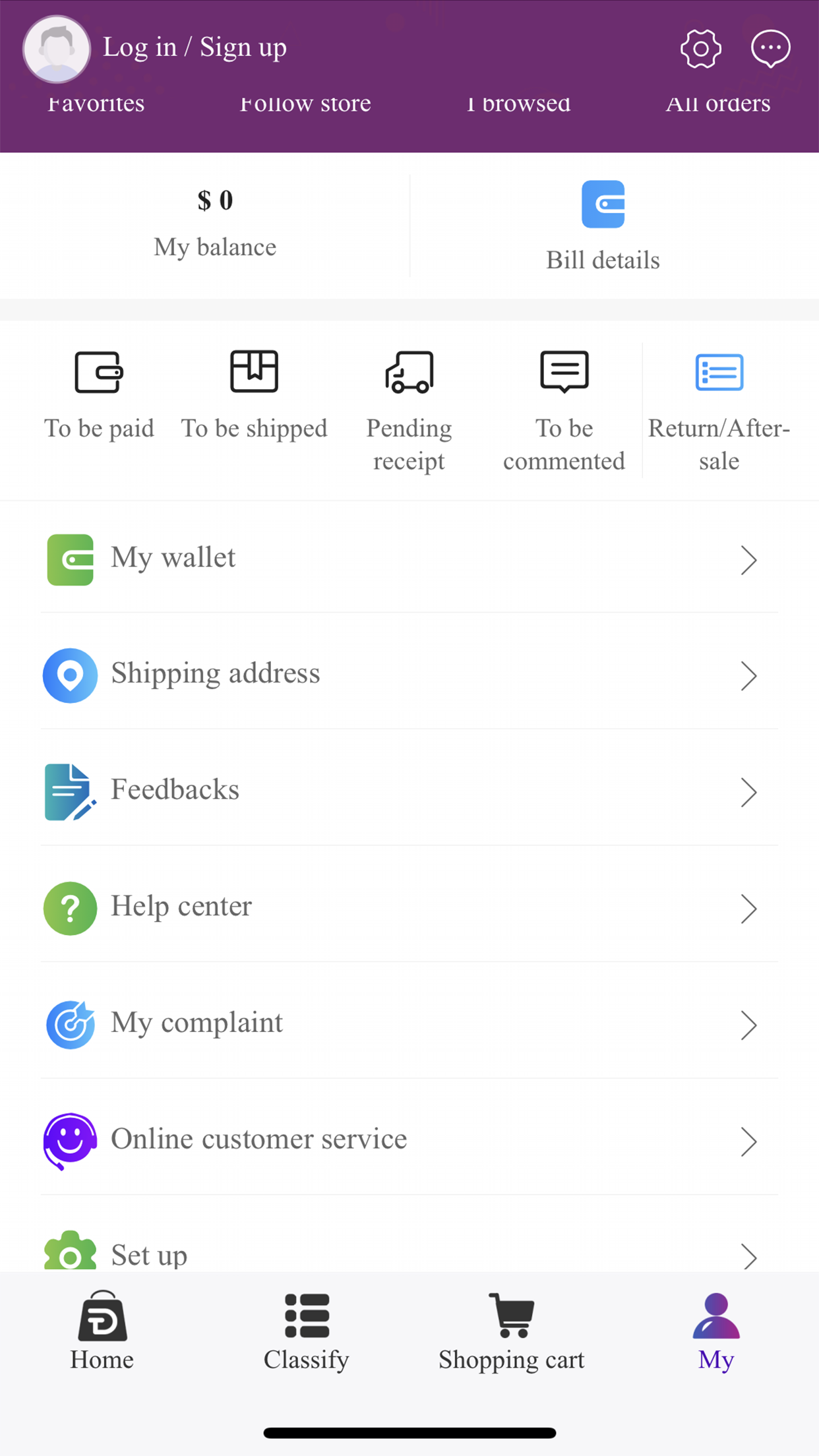This screenshot has height=1456, width=819.
Task: Click the Help center question mark icon
Action: pyautogui.click(x=70, y=908)
